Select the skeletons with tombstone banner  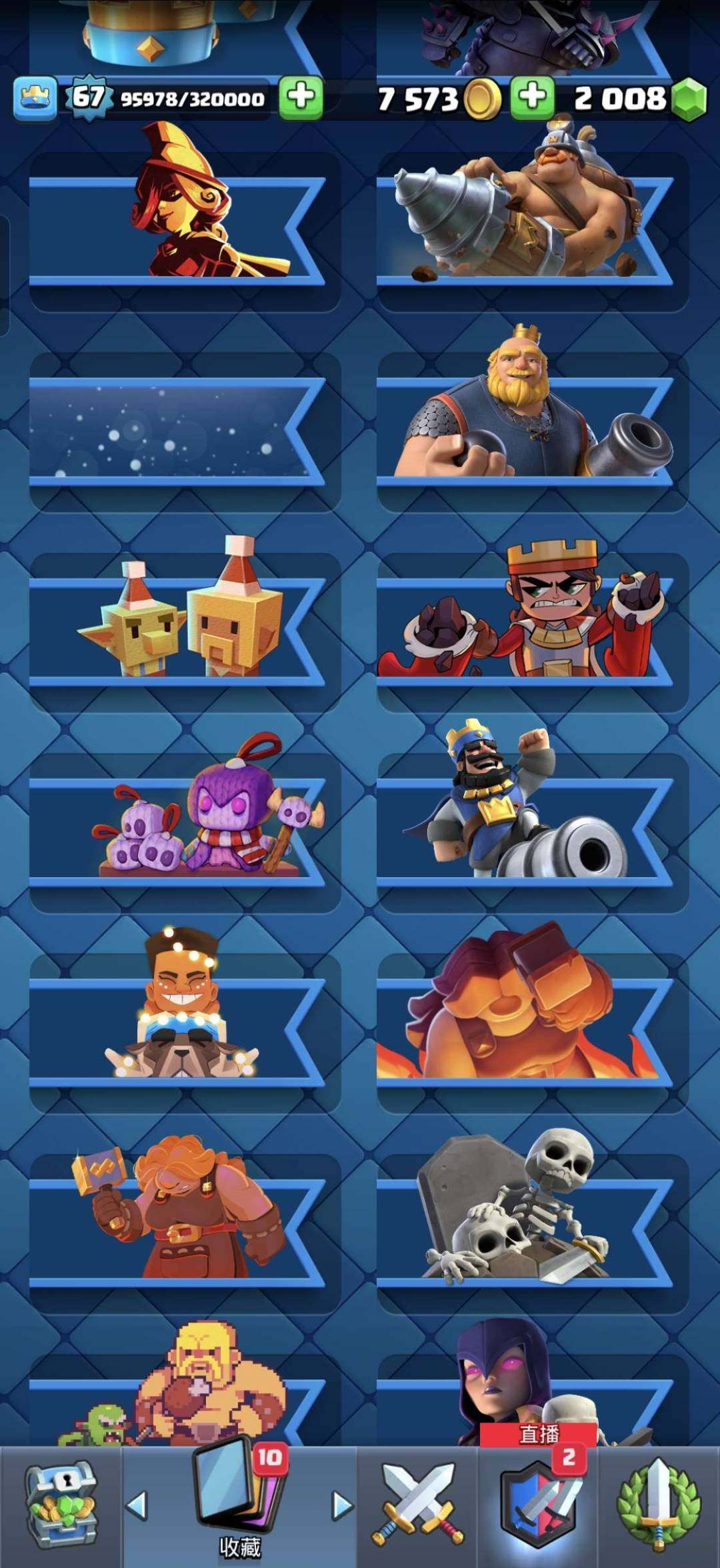(x=523, y=1231)
